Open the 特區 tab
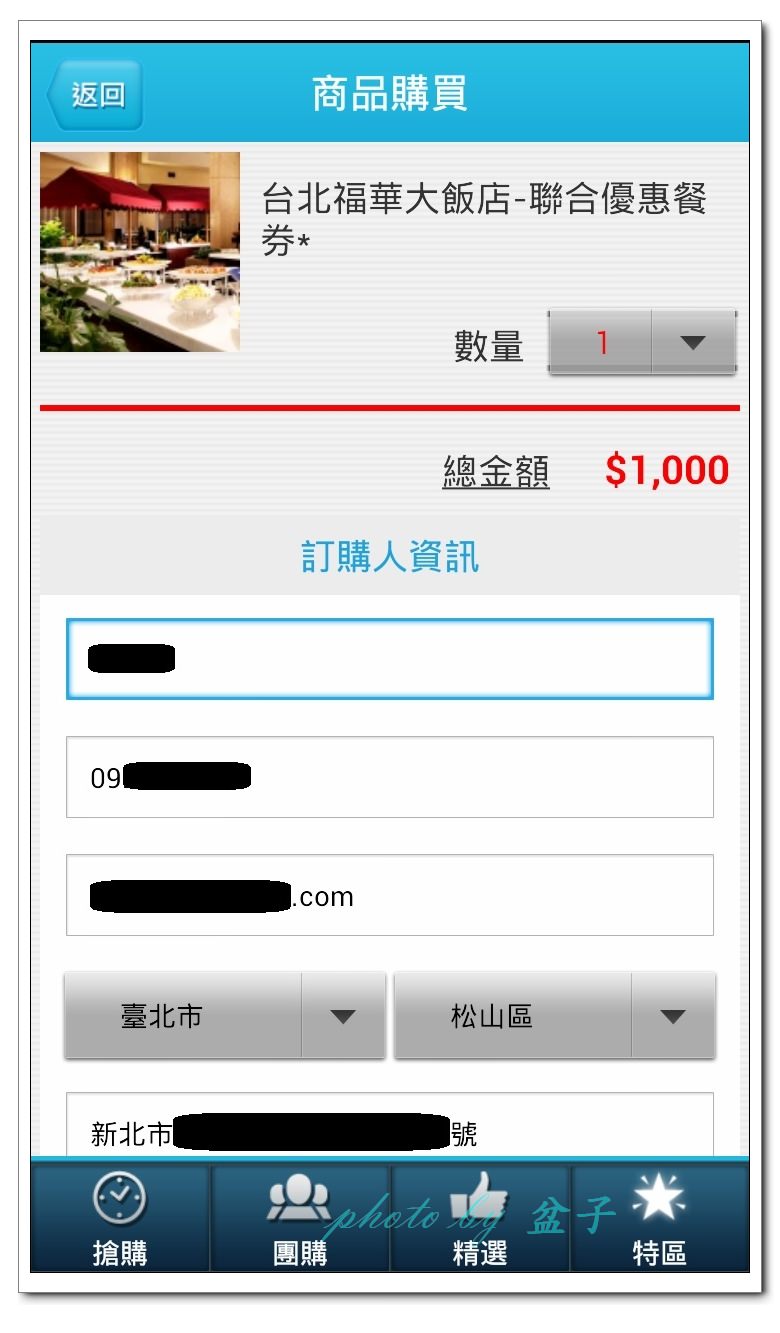Viewport: 780px width, 1333px height. 660,1218
